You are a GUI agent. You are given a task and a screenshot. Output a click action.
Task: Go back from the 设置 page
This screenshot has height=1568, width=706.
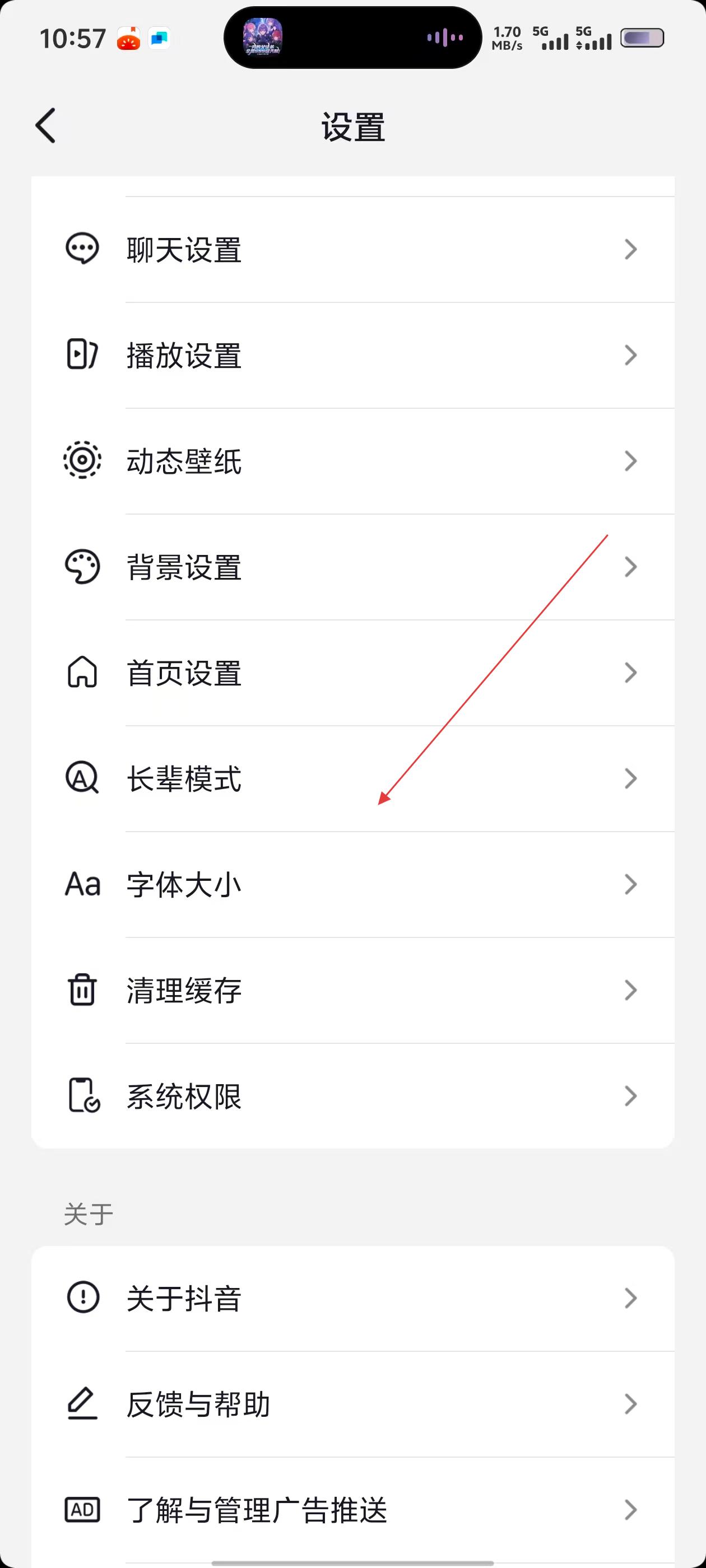pos(46,126)
